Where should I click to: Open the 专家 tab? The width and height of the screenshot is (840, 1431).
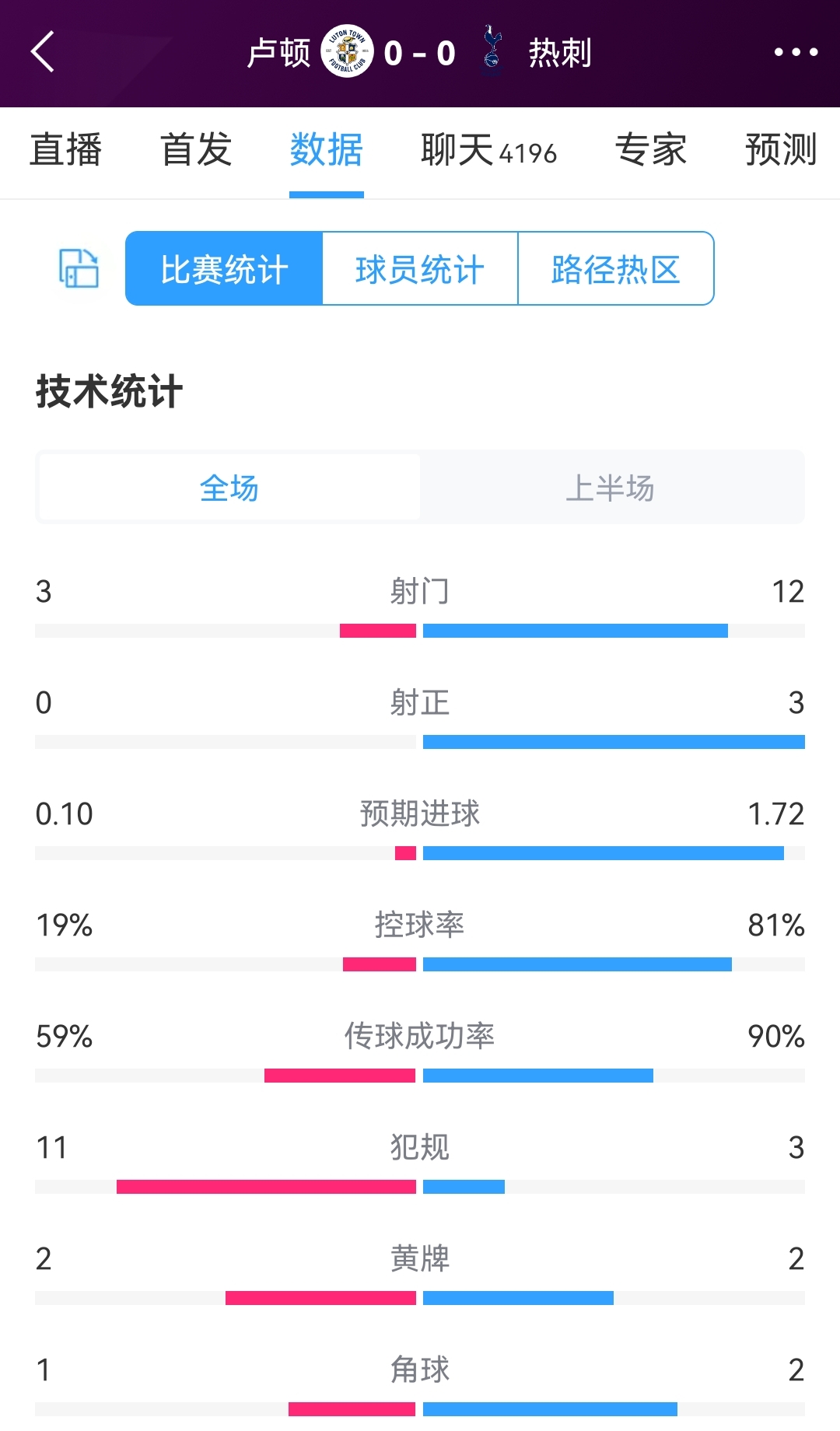[651, 152]
